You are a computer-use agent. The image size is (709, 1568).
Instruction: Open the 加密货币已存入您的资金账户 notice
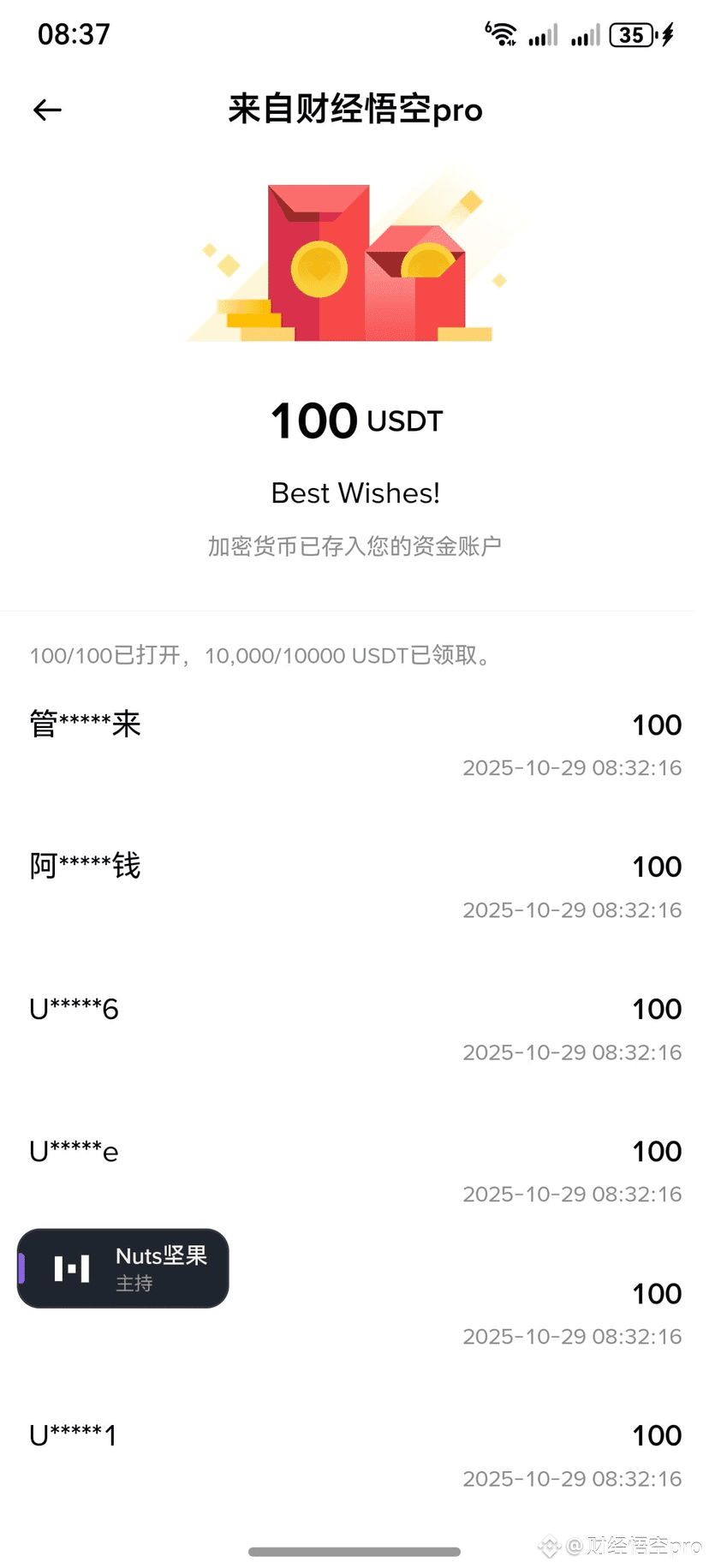354,546
